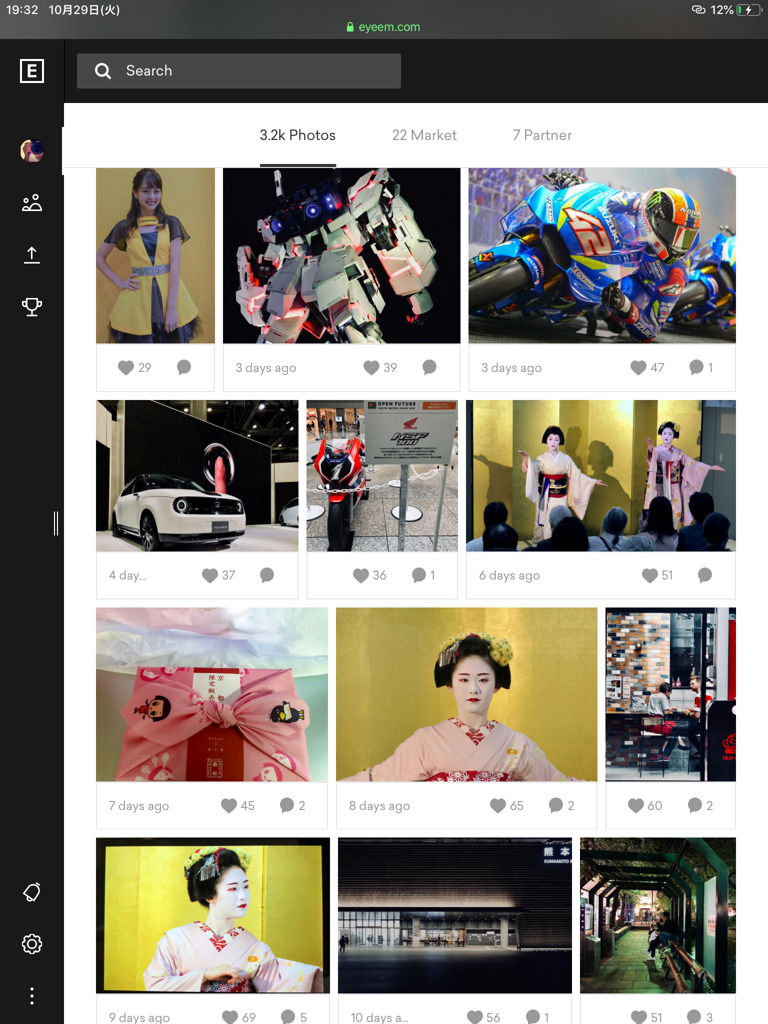Open the EyeEm home logo

32,71
